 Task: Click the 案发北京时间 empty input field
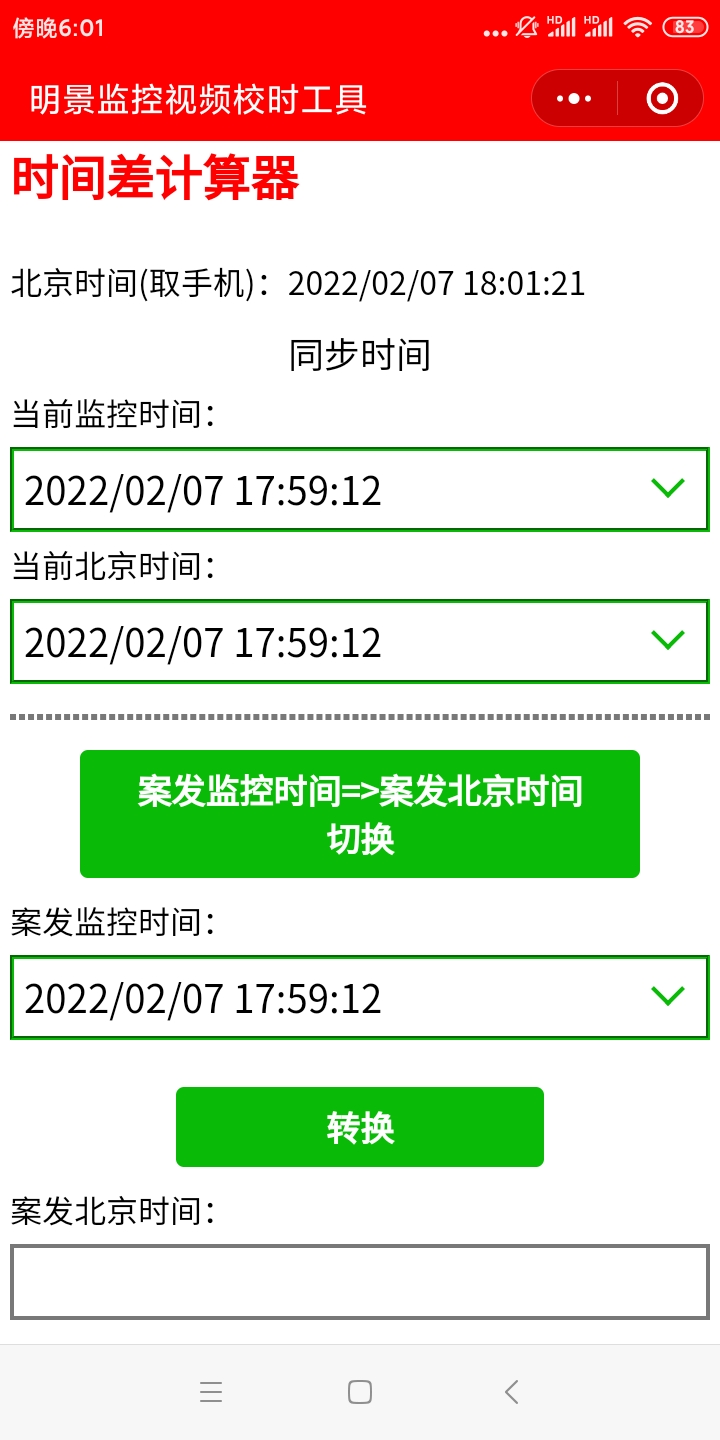point(360,1281)
